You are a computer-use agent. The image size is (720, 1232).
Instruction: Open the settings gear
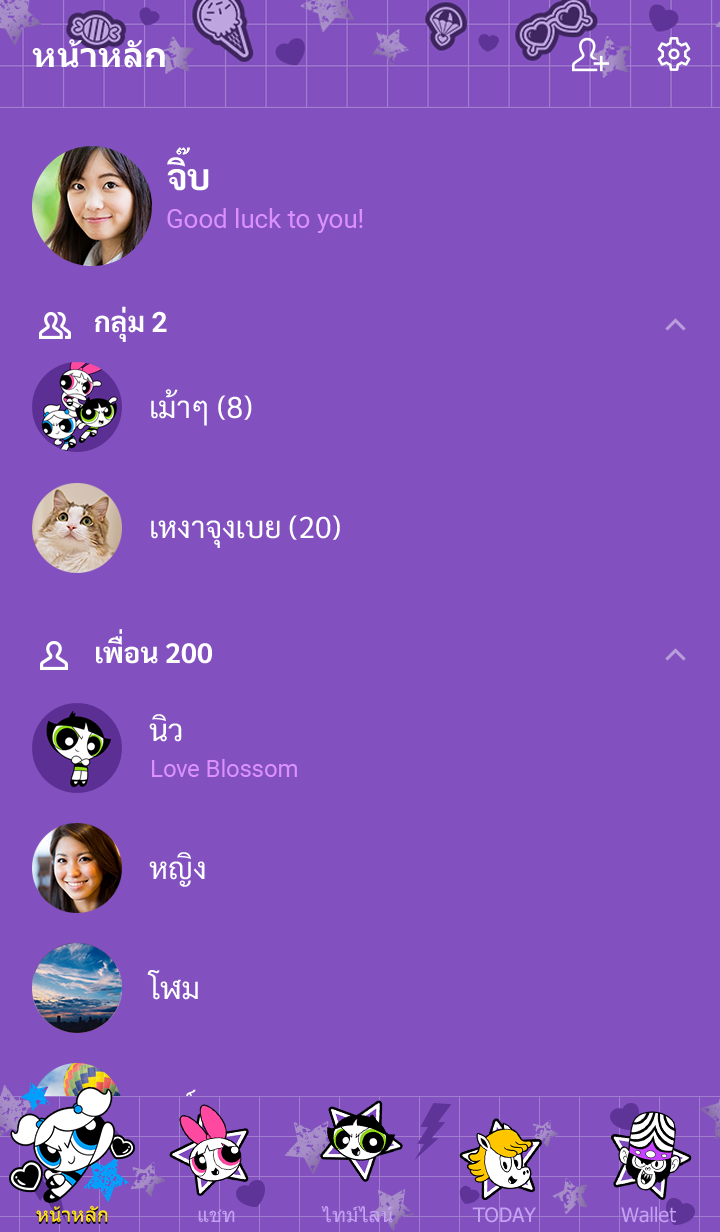click(x=673, y=55)
